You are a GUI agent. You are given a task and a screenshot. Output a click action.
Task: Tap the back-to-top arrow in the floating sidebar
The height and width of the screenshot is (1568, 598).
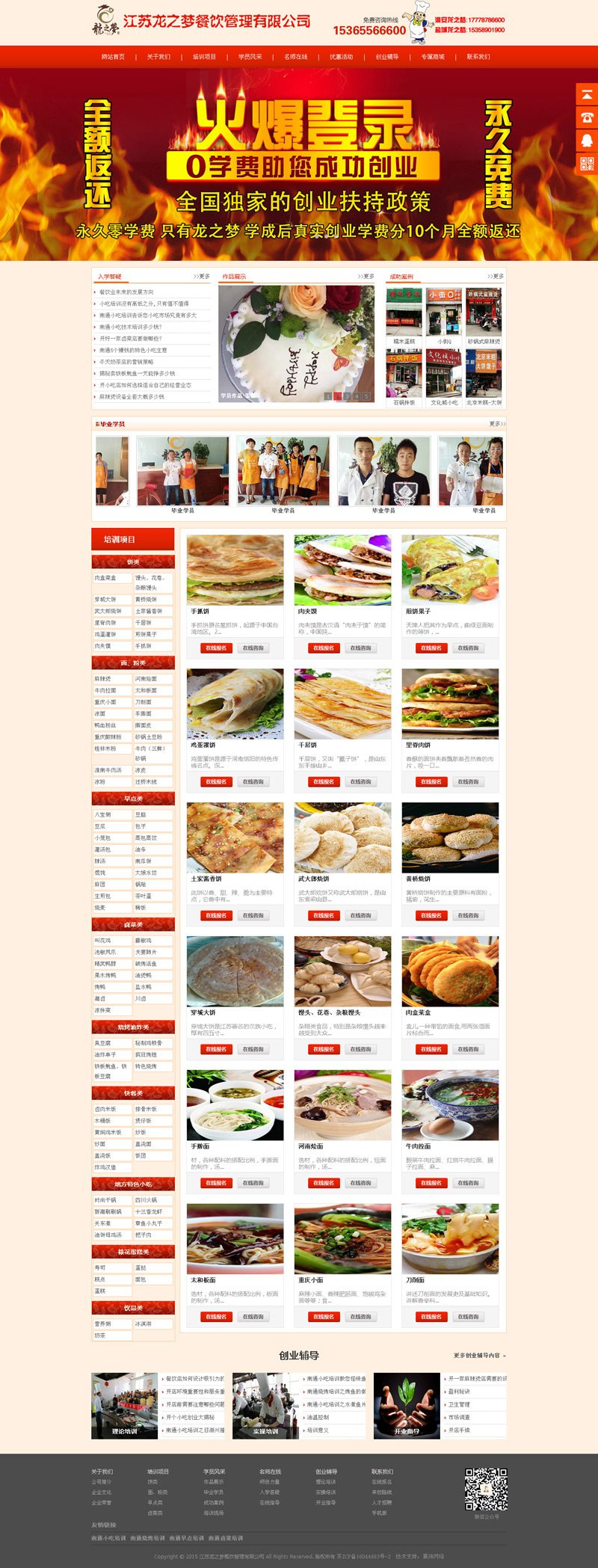click(587, 95)
